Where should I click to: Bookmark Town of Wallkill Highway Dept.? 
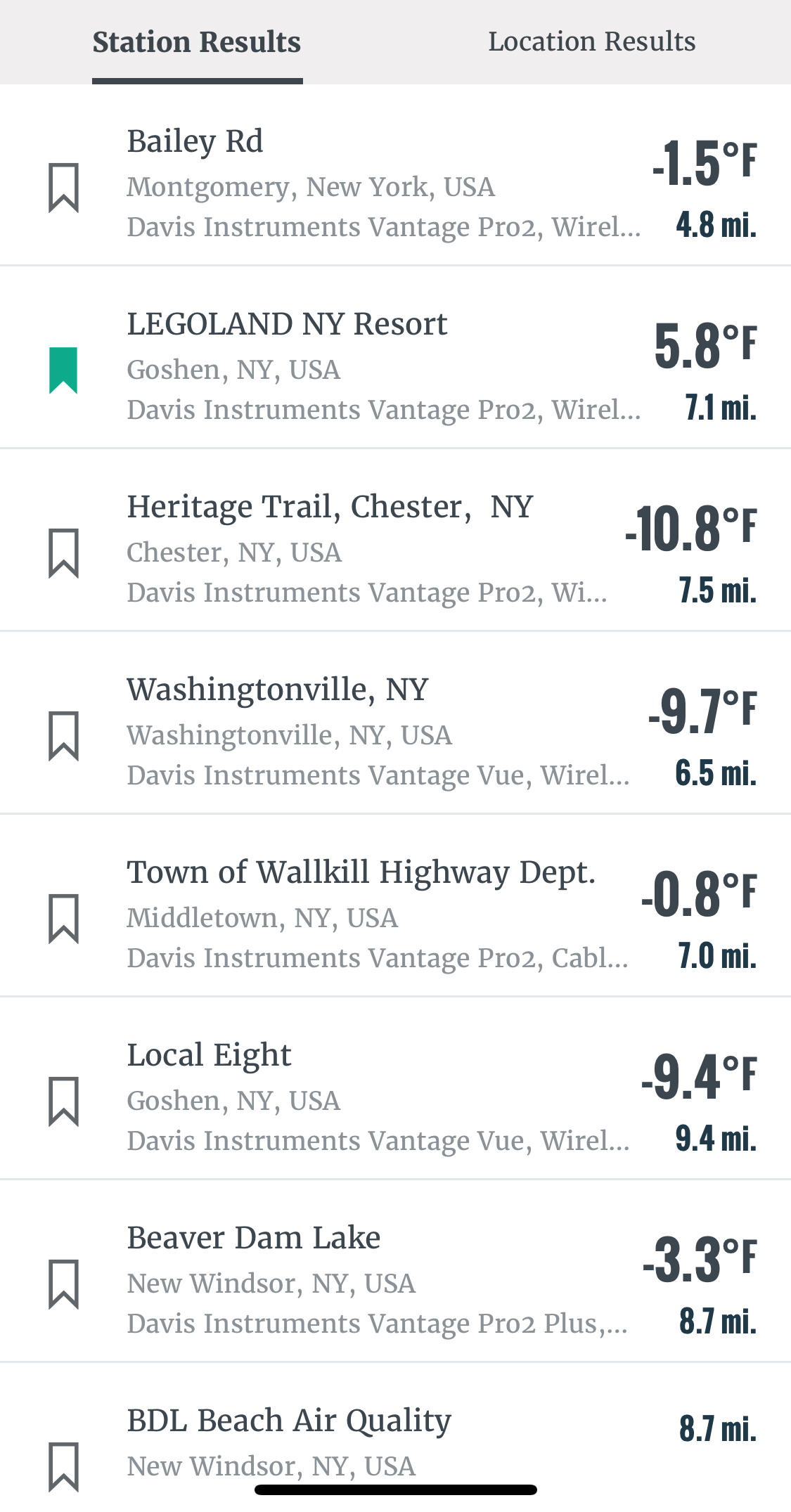(x=63, y=919)
